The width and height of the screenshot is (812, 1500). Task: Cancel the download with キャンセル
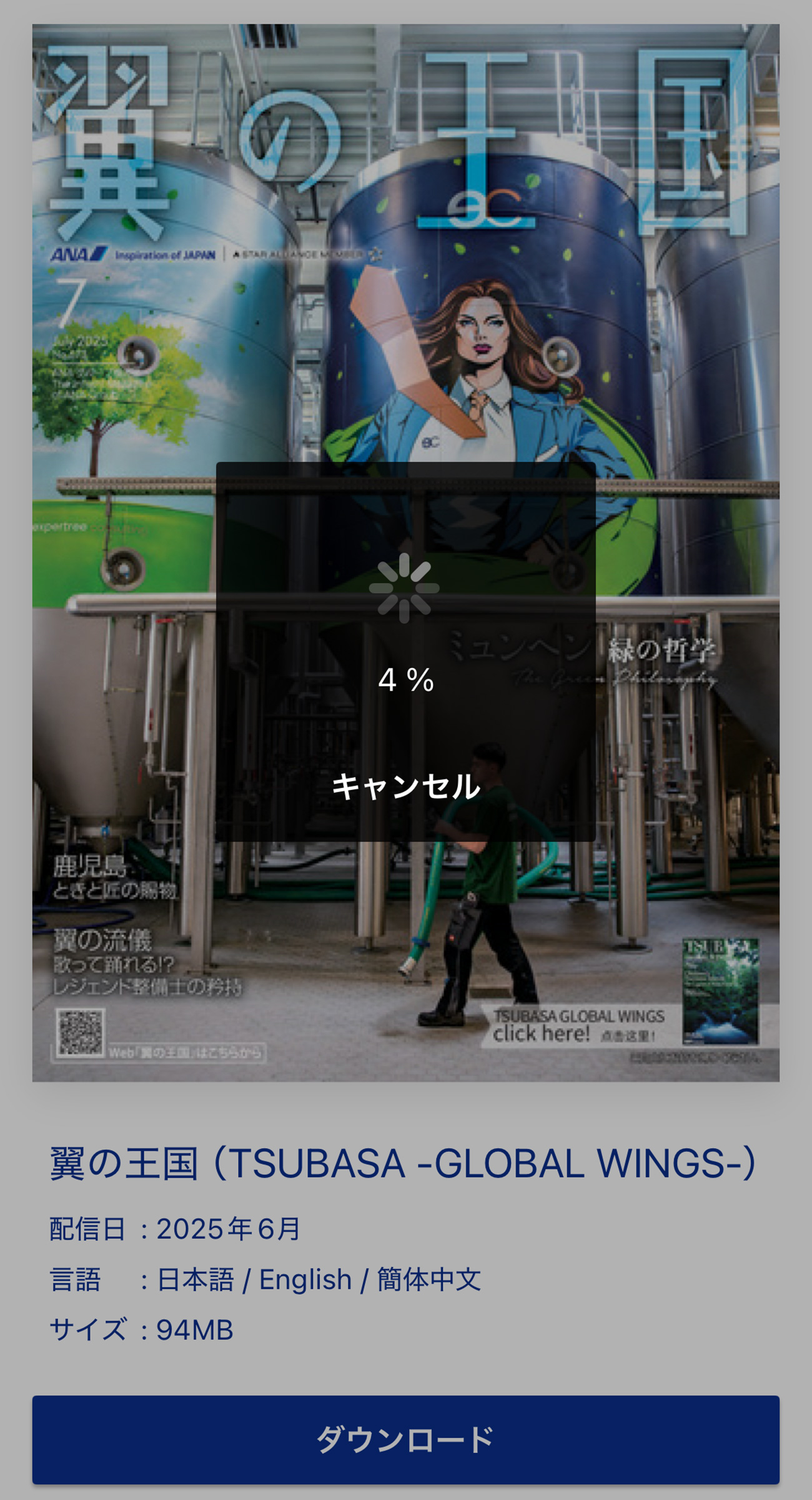coord(405,786)
